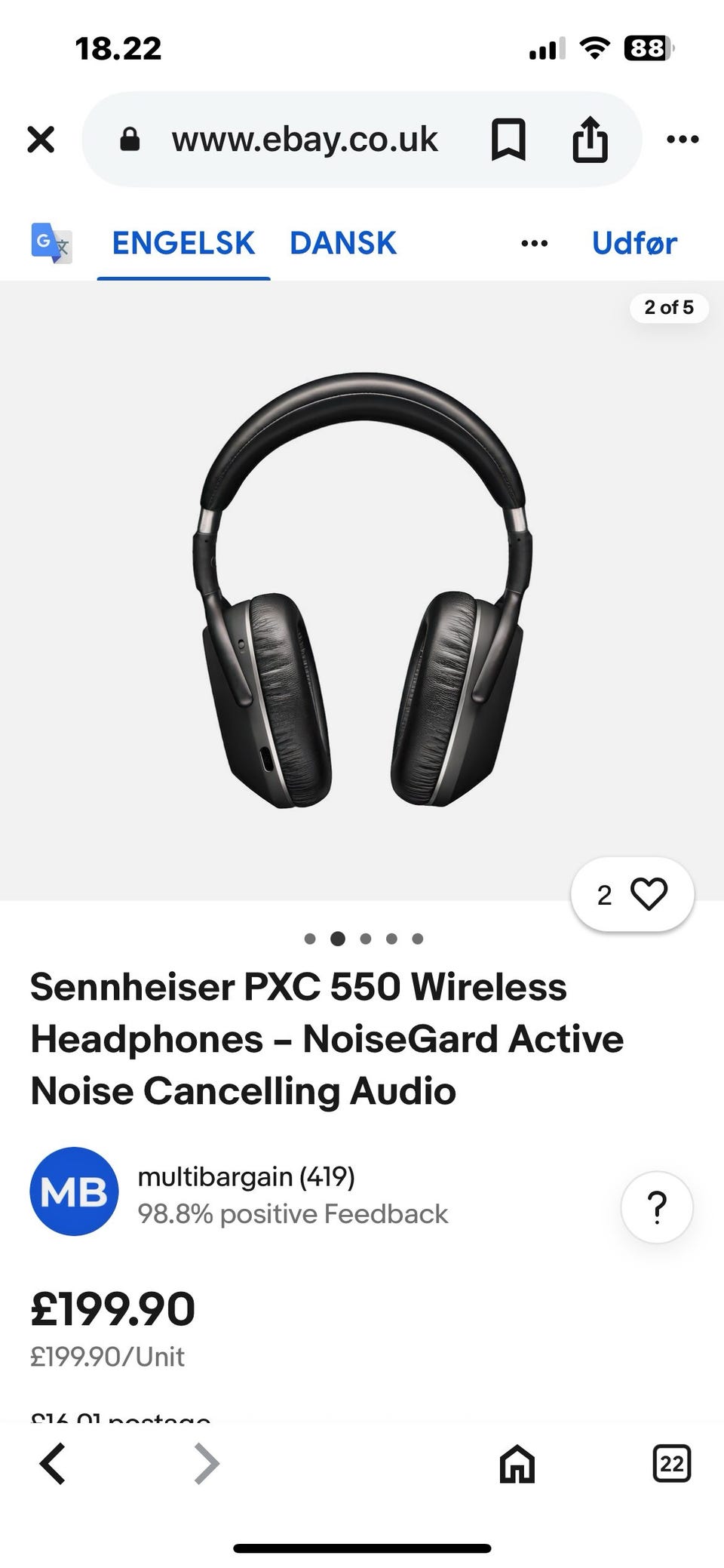Go to the browser home page
Viewport: 724px width, 1568px height.
pyautogui.click(x=517, y=1464)
